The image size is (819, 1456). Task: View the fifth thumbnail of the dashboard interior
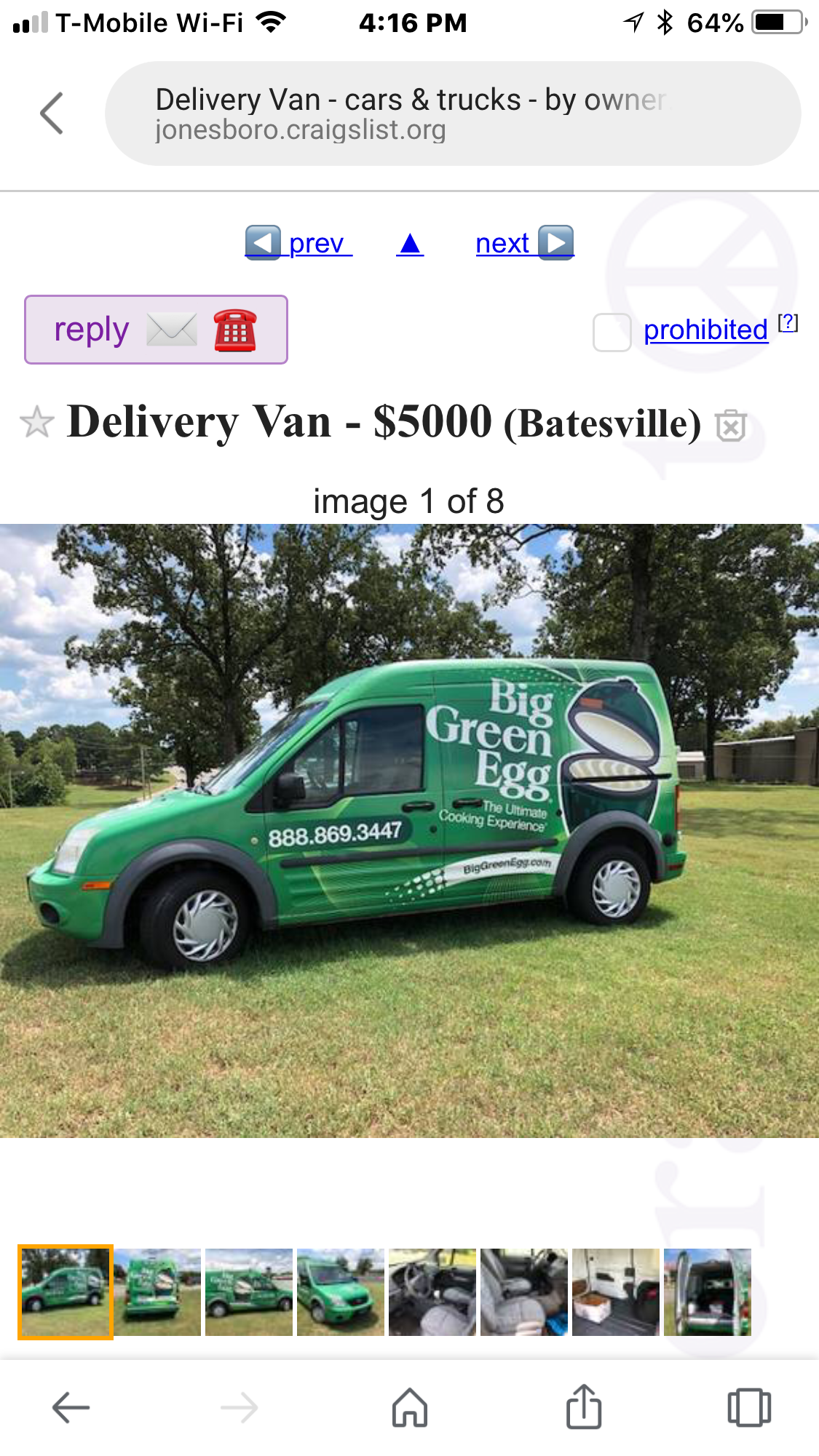pyautogui.click(x=432, y=1292)
